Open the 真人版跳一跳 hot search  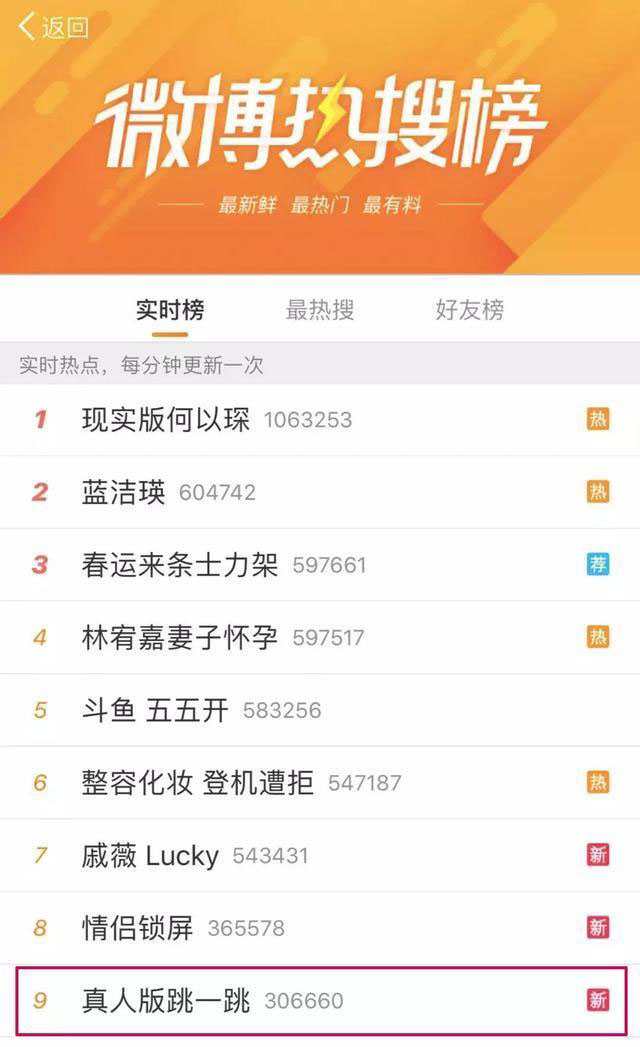166,1000
